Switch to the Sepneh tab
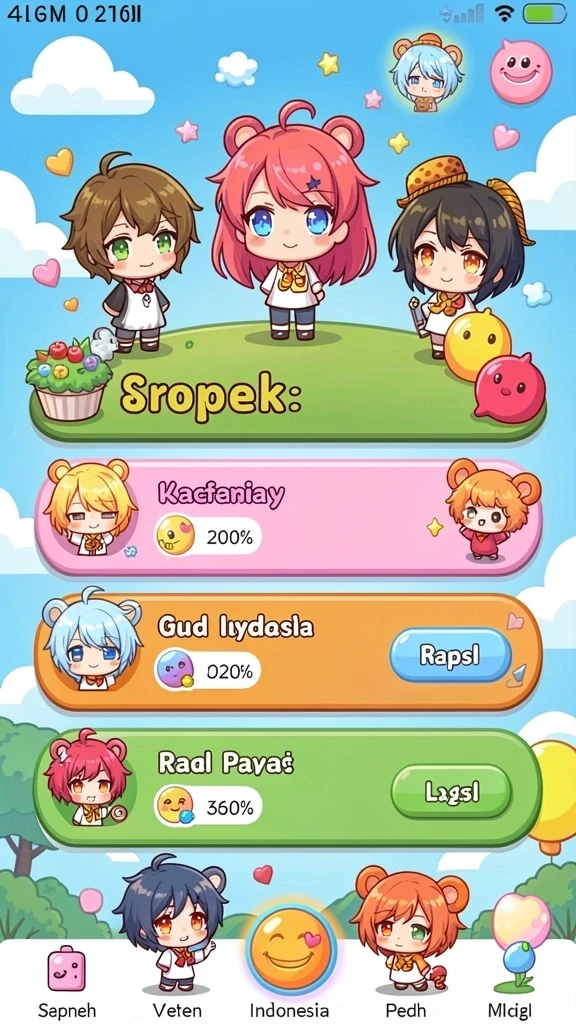Image resolution: width=576 pixels, height=1024 pixels. click(x=67, y=980)
